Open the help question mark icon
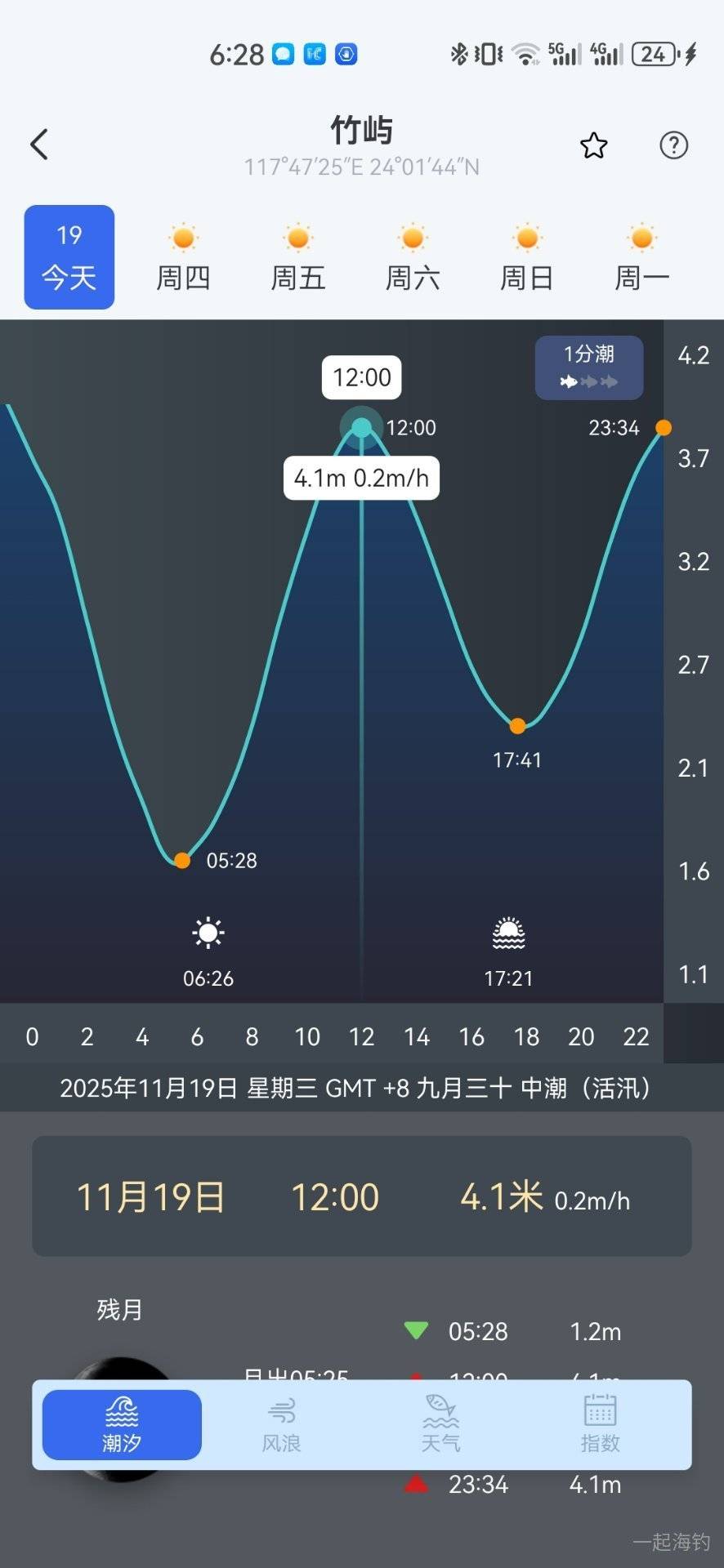Image resolution: width=724 pixels, height=1568 pixels. tap(673, 146)
